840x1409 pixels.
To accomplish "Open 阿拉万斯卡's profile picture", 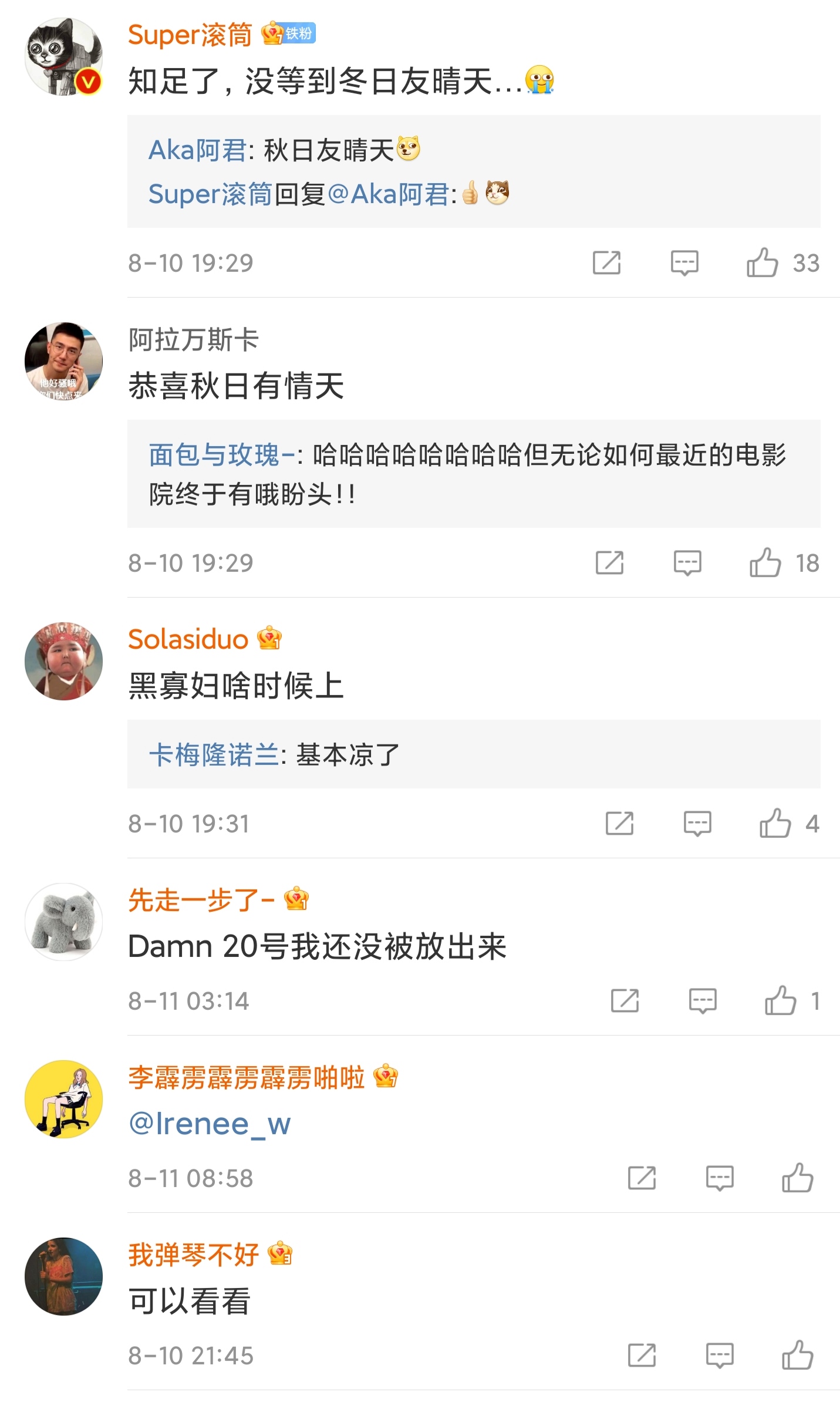I will pyautogui.click(x=63, y=361).
